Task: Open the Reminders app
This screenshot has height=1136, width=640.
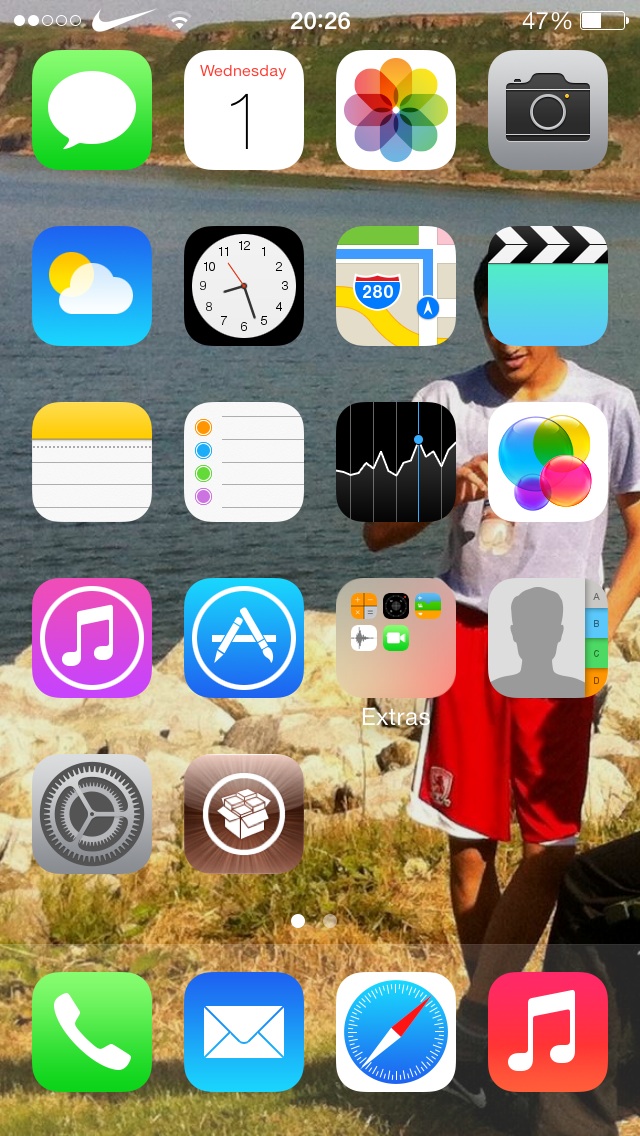Action: point(244,462)
